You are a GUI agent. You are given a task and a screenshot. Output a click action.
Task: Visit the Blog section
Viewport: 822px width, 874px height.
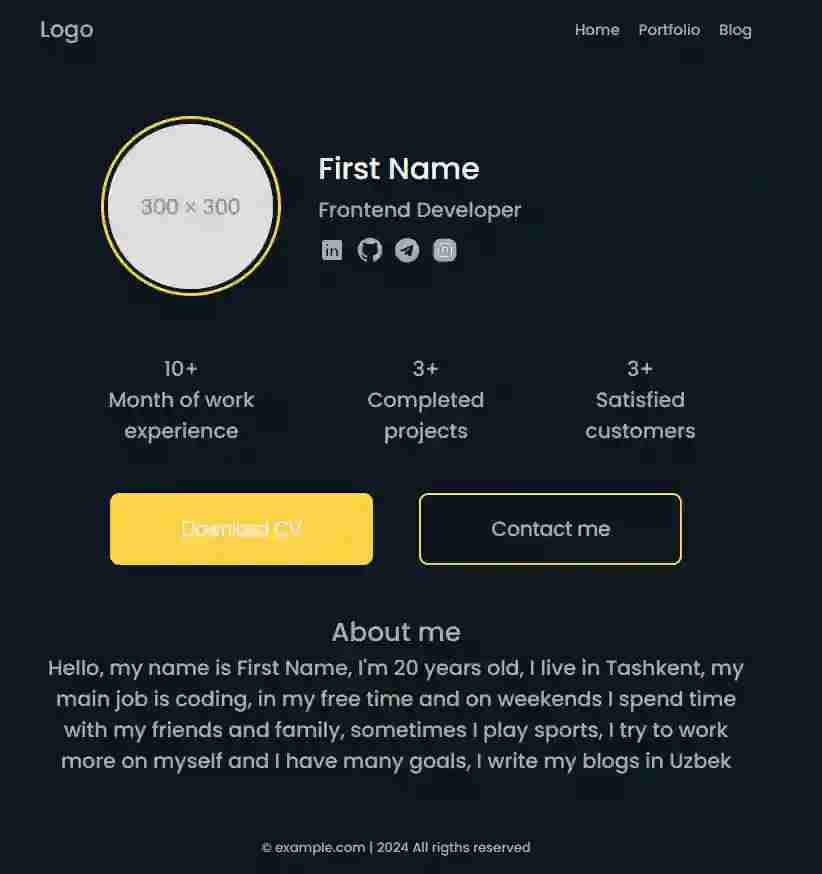coord(735,30)
